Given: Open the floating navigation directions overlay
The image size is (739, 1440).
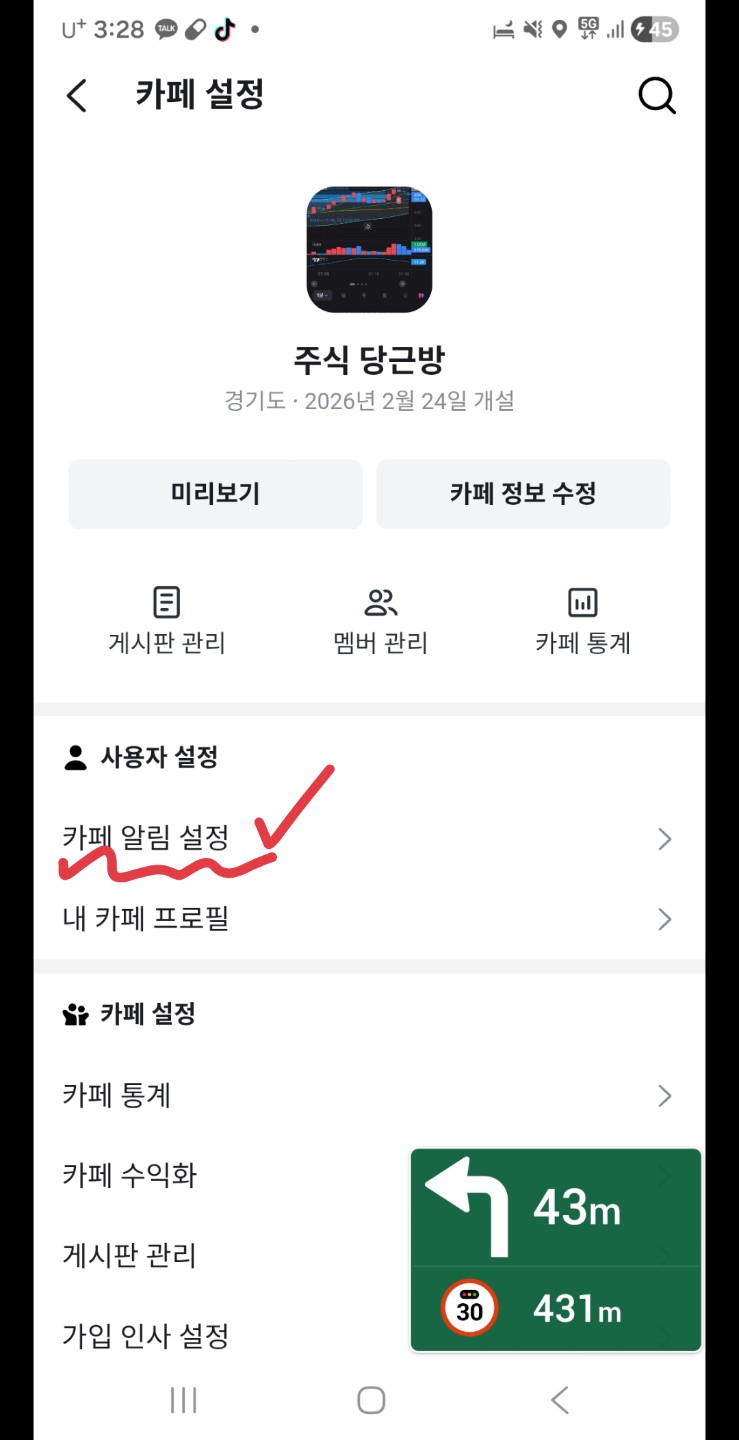Looking at the screenshot, I should [556, 1250].
